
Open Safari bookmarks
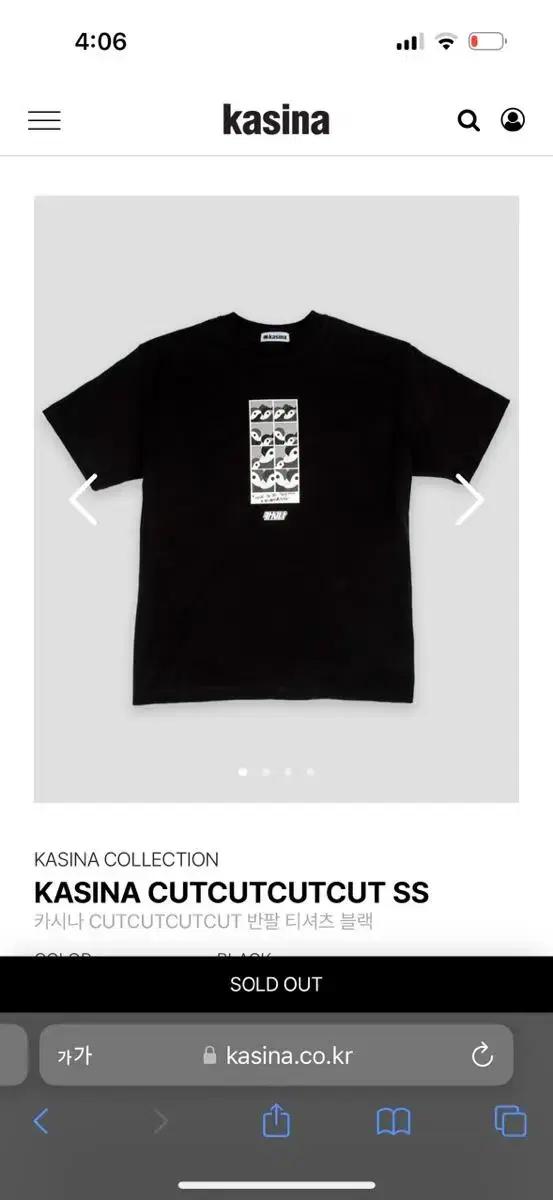point(394,1122)
